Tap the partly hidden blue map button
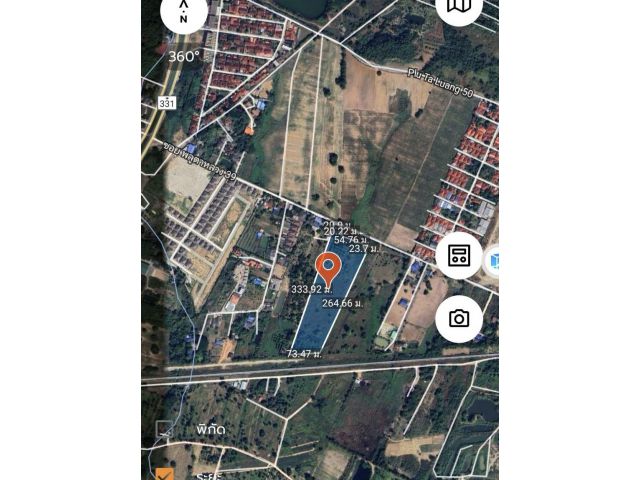This screenshot has width=640, height=480. [x=492, y=262]
